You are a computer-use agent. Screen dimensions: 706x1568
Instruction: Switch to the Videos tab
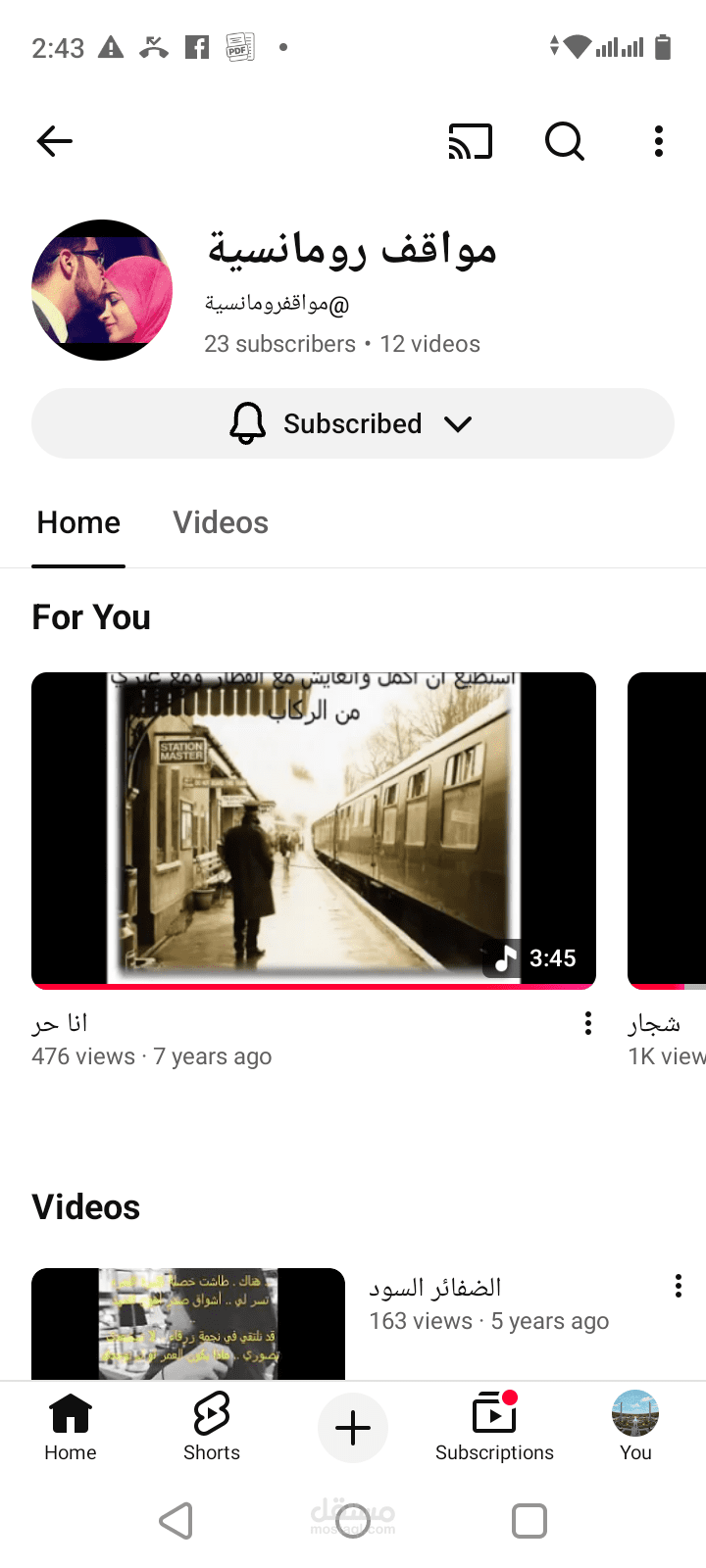(220, 522)
